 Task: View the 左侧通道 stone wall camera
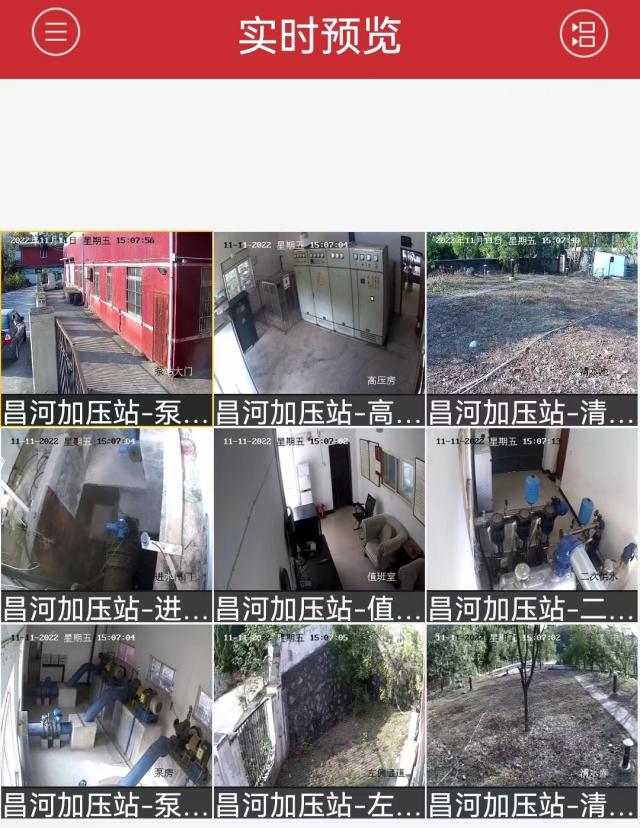[x=319, y=706]
